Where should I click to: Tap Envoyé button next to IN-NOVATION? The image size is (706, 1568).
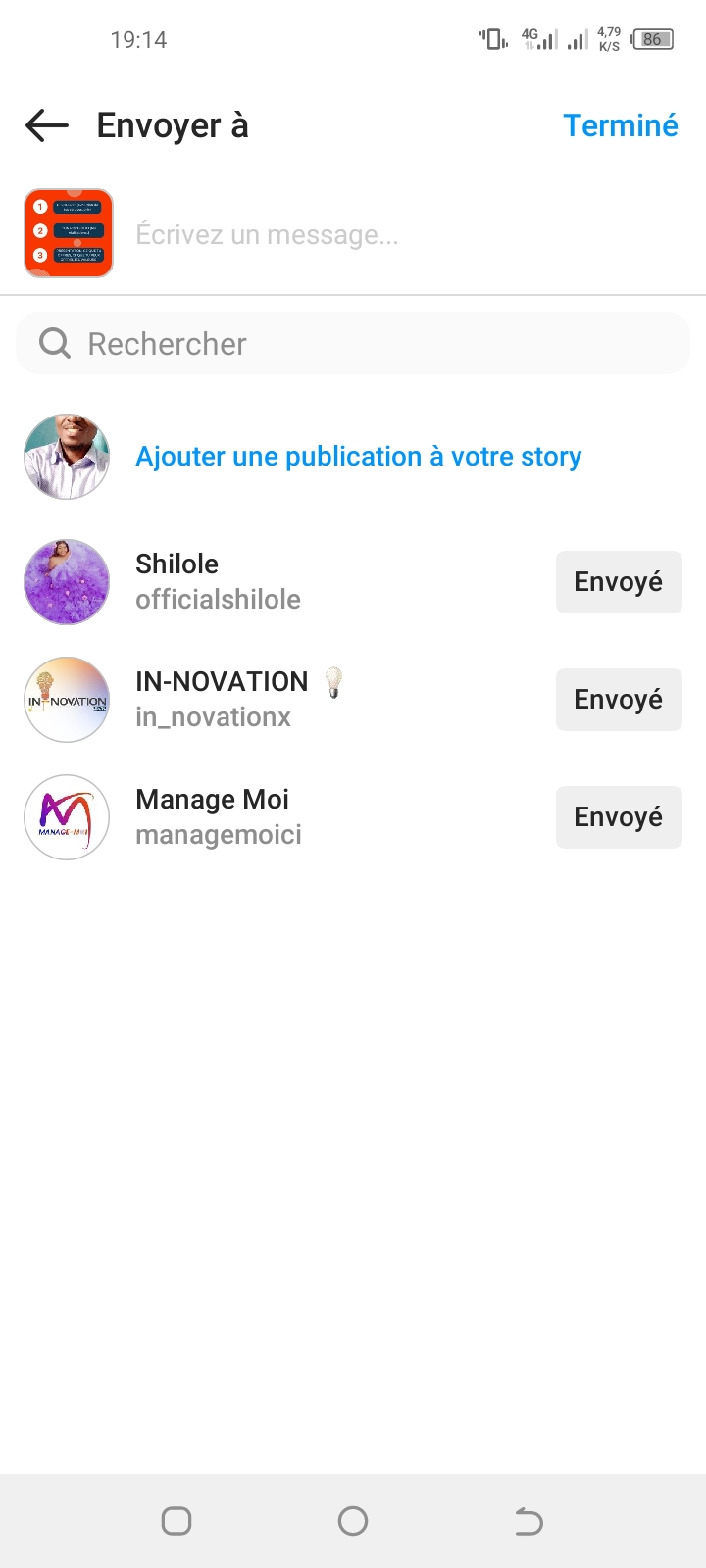click(x=618, y=700)
